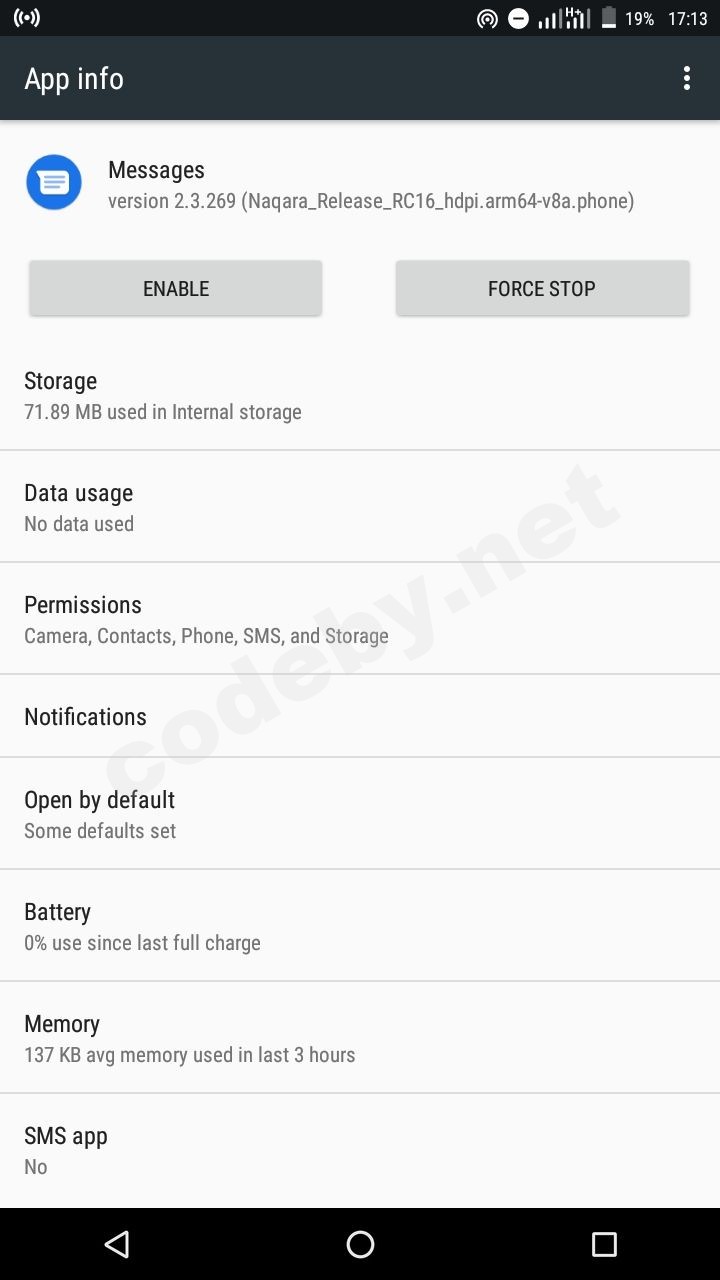Go back using the navigation bar
Viewport: 720px width, 1280px height.
point(117,1244)
